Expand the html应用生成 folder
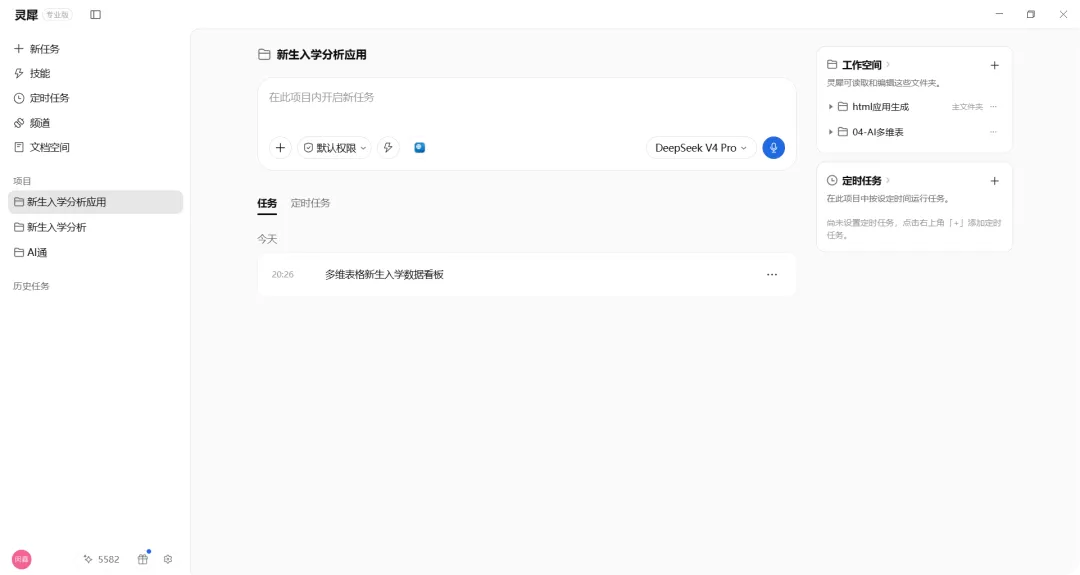The image size is (1080, 575). pyautogui.click(x=831, y=107)
